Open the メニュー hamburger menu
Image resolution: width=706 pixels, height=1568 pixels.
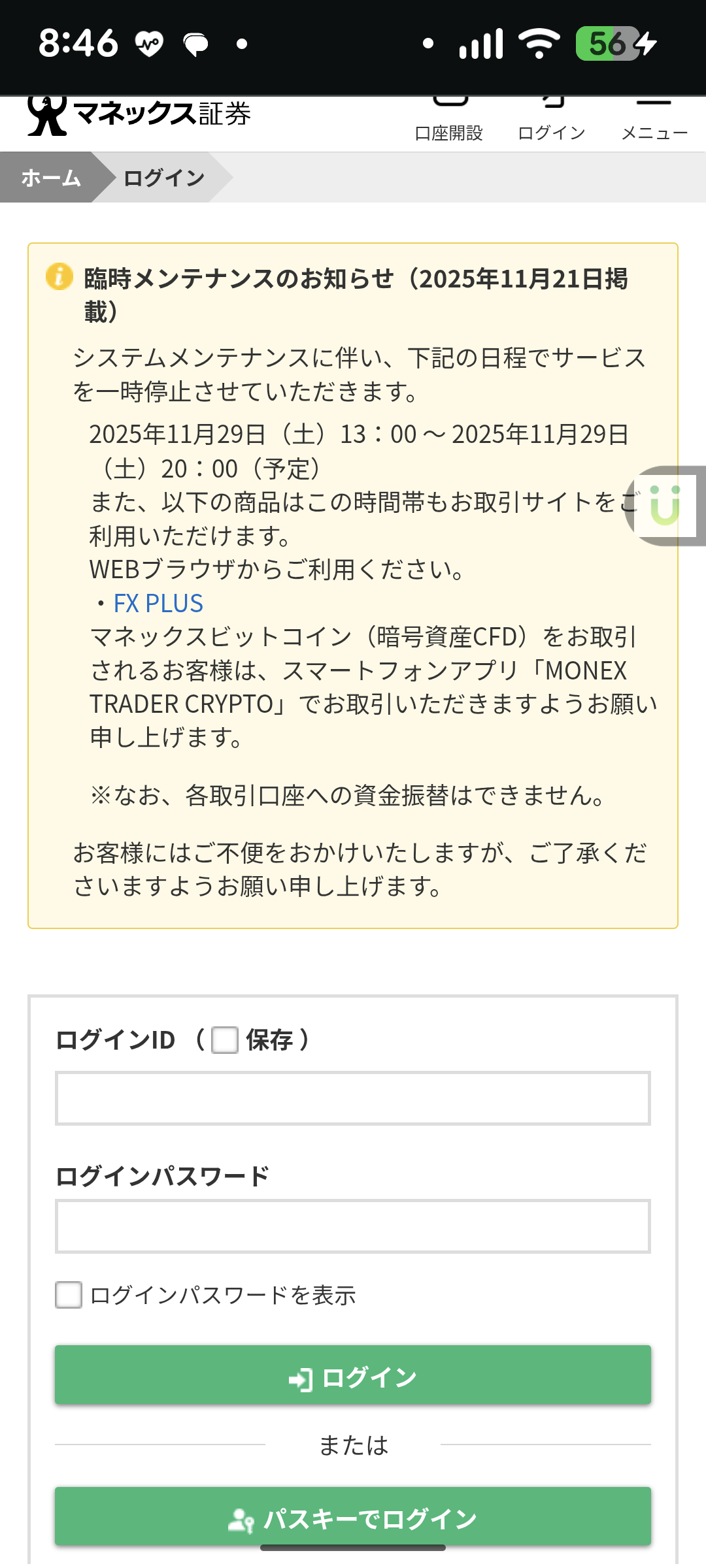coord(654,121)
